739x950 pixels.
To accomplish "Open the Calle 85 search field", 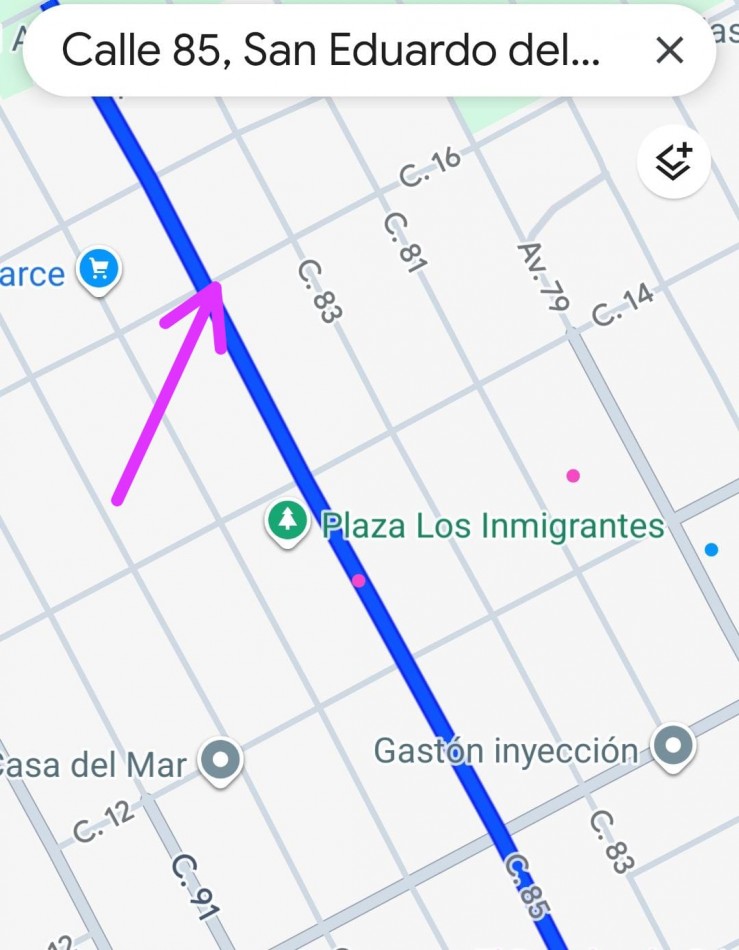I will [x=330, y=50].
